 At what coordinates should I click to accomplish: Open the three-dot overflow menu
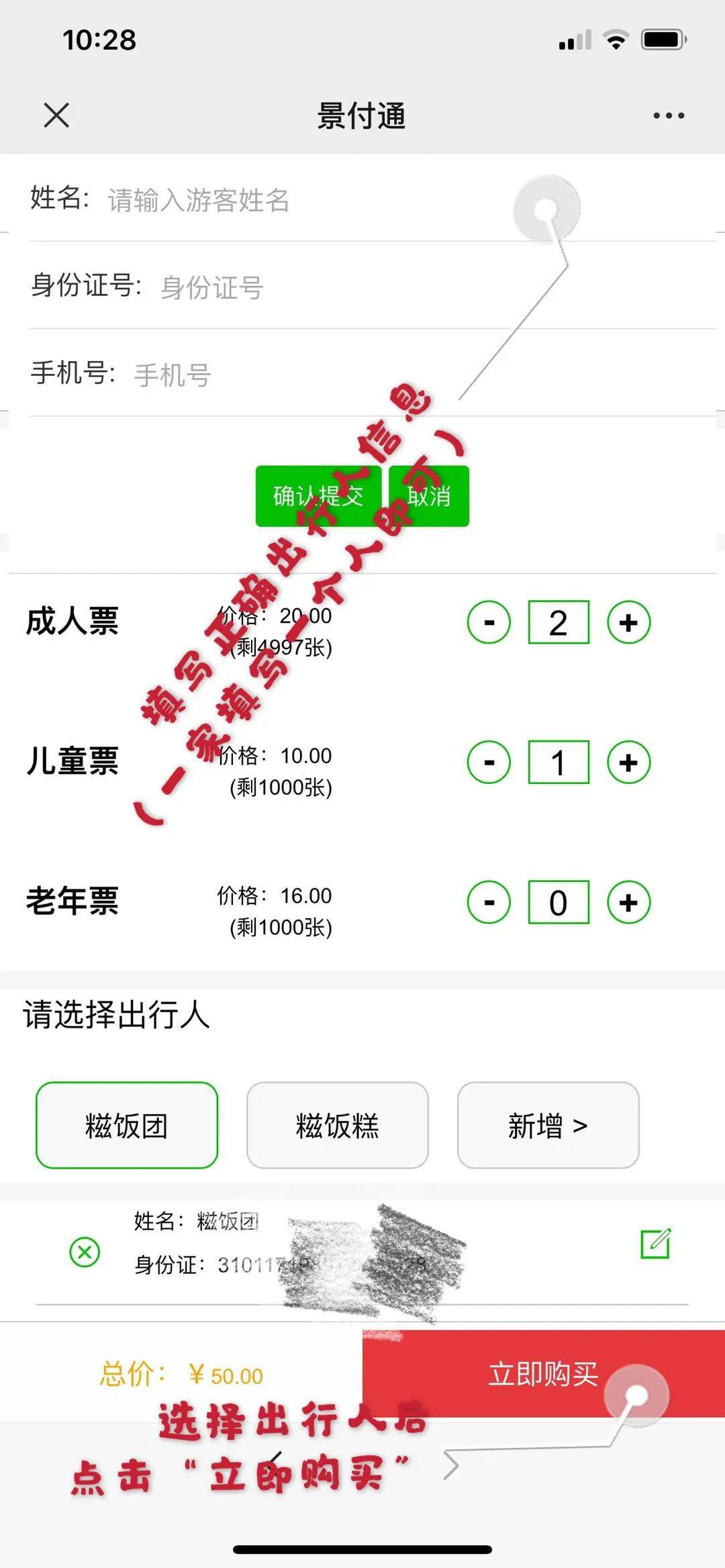tap(669, 115)
